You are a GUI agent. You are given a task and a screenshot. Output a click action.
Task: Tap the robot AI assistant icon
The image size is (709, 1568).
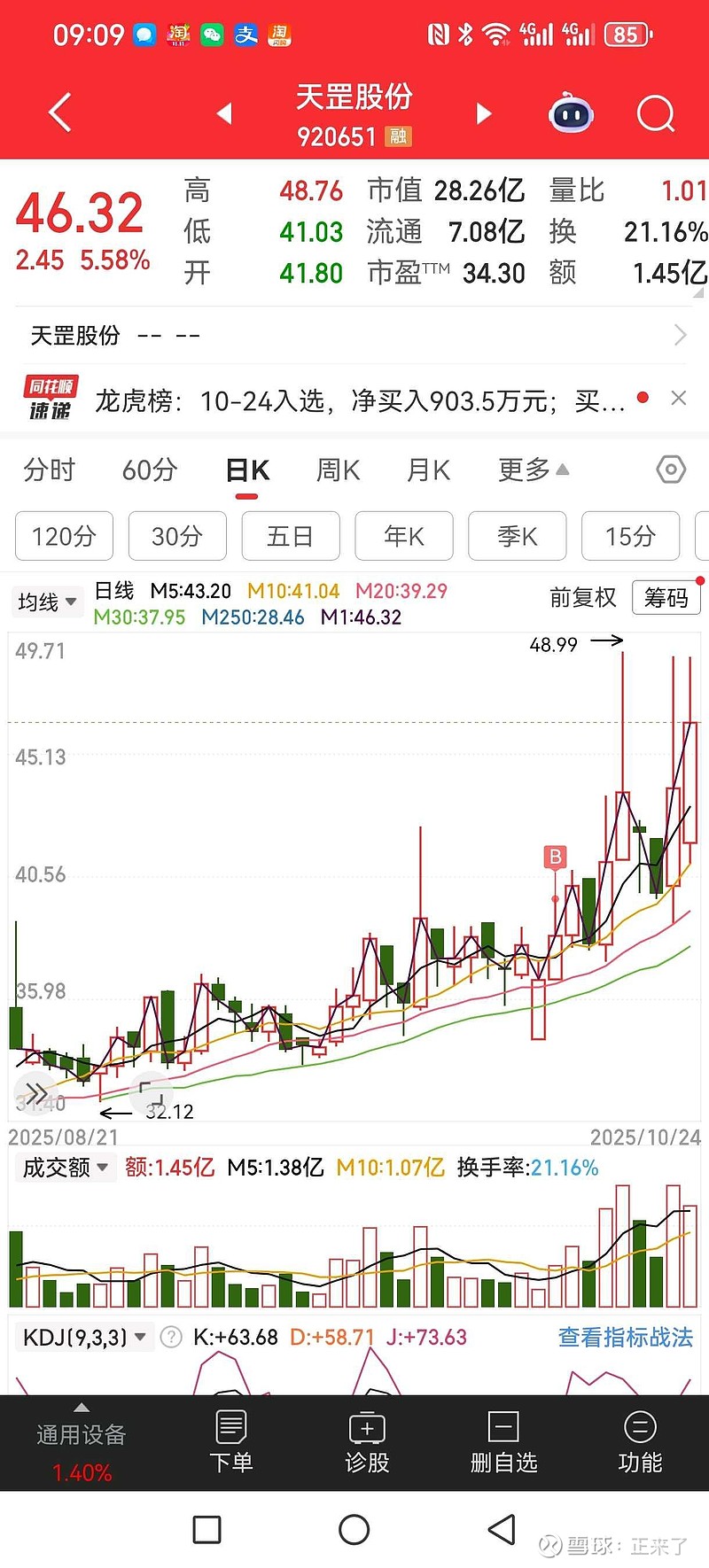tap(570, 113)
